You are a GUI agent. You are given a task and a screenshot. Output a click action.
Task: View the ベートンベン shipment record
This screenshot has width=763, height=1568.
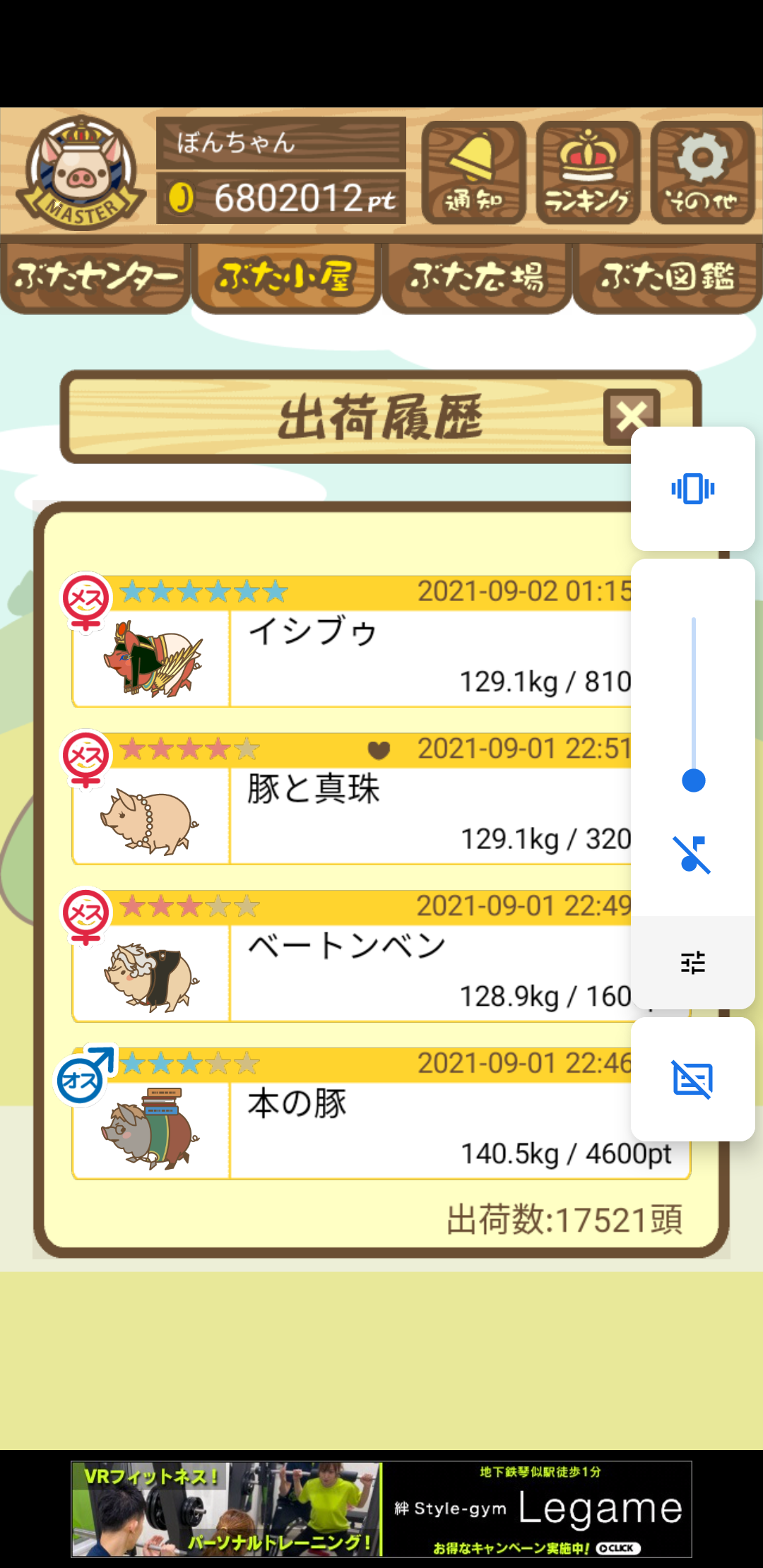click(x=381, y=956)
